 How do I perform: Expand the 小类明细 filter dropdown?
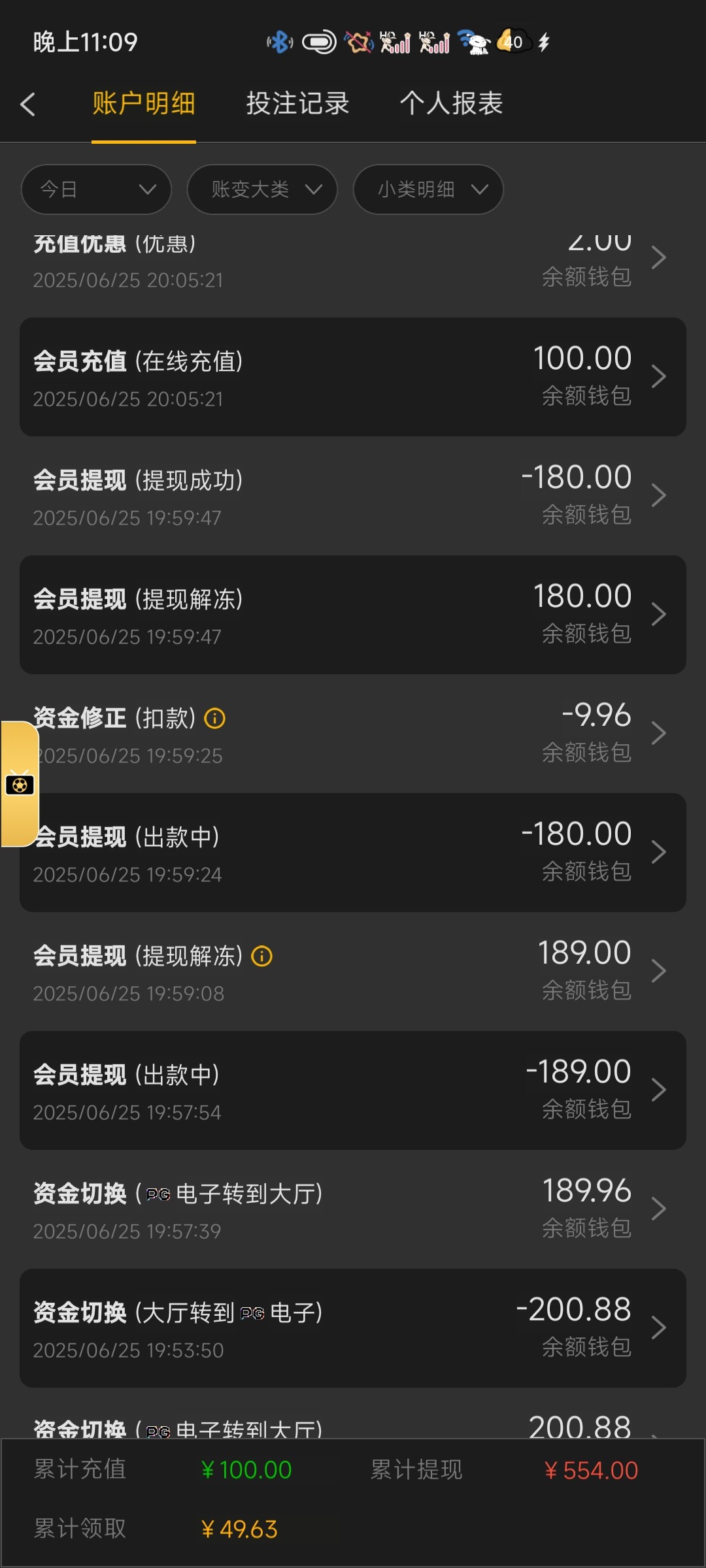pos(428,189)
